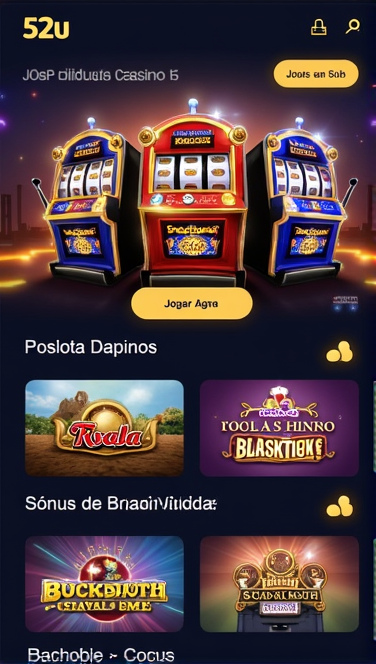Screen dimensions: 376x664
Task: Open the Buckdouth game tile
Action: click(105, 584)
